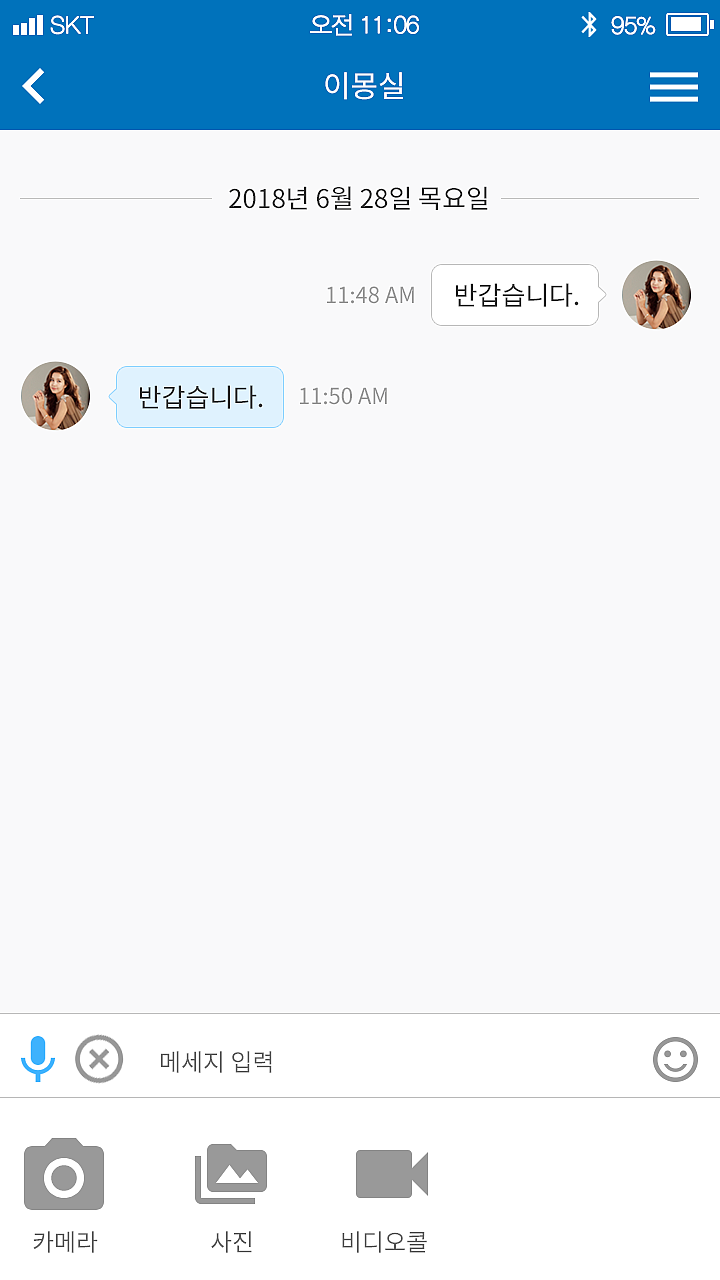Open the emoji smiley picker
This screenshot has height=1280, width=720.
coord(675,1059)
